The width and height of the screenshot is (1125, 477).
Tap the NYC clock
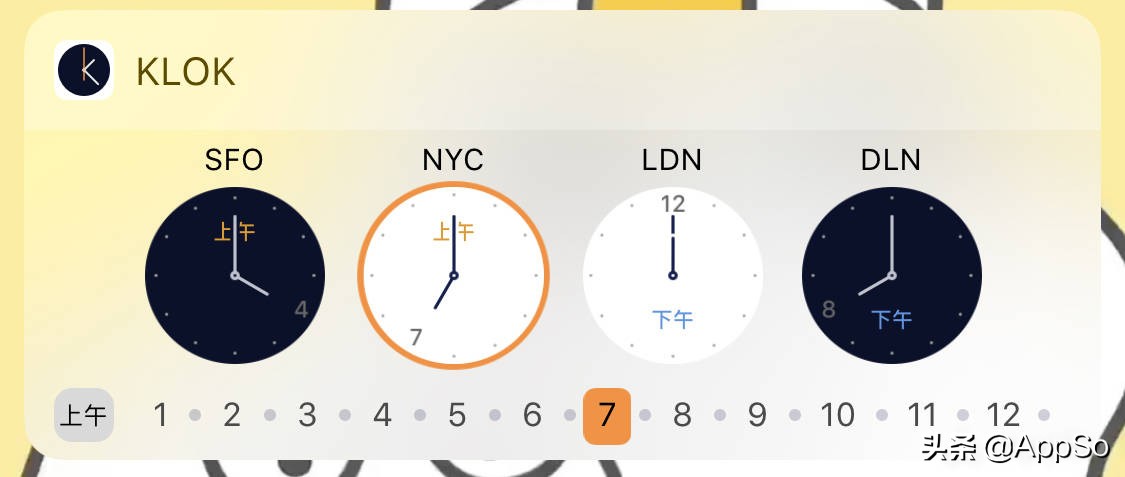click(x=453, y=275)
